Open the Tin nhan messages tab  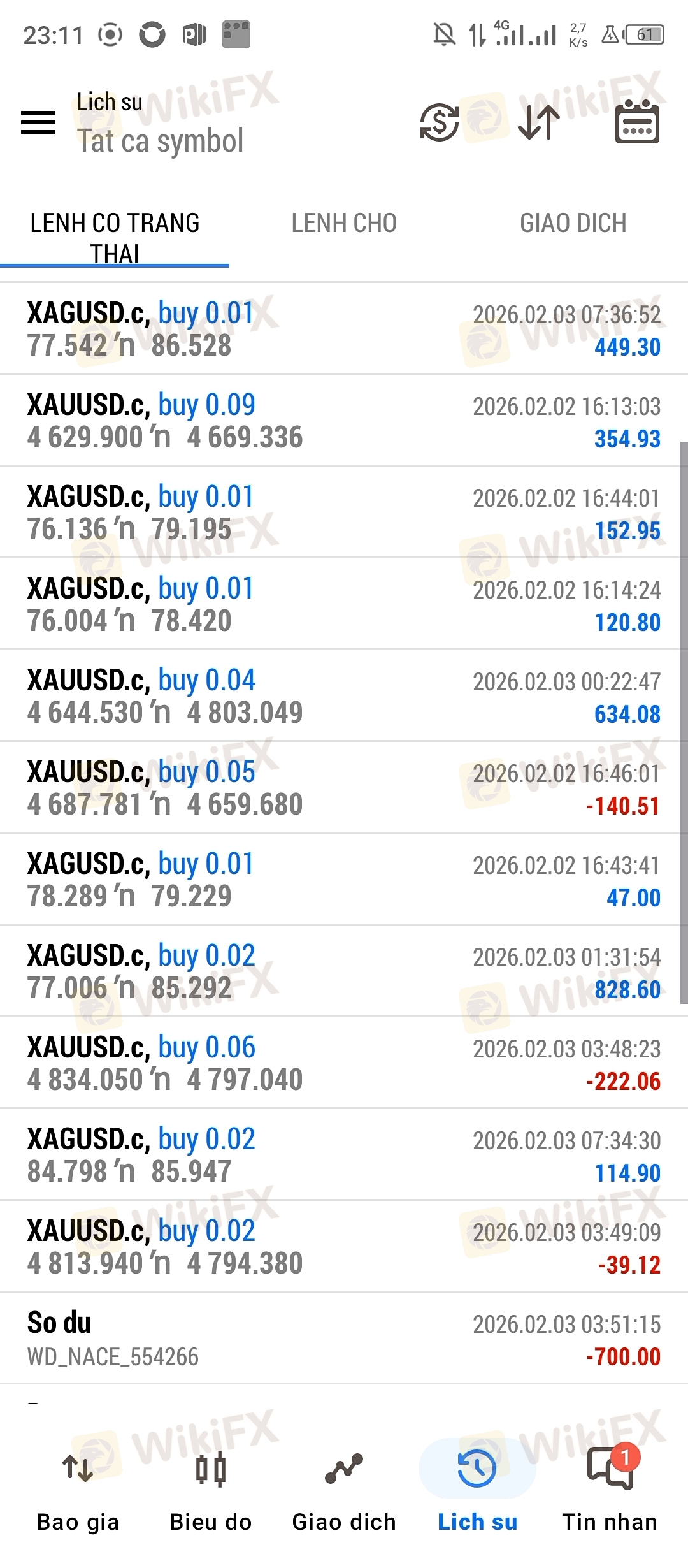pyautogui.click(x=610, y=1492)
